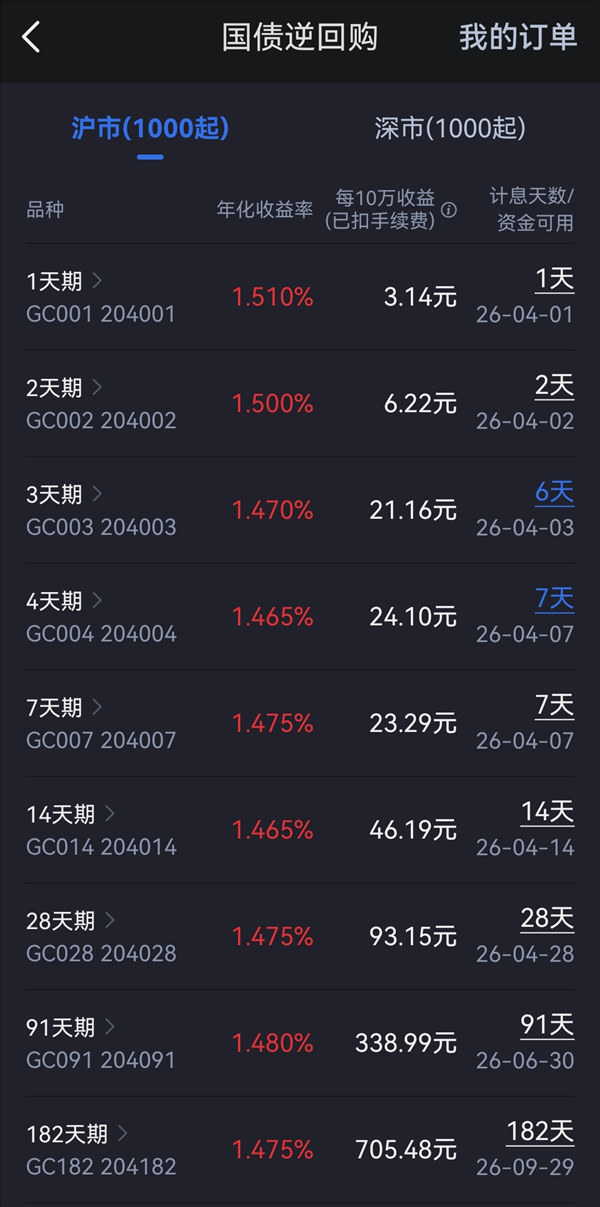This screenshot has width=600, height=1207.
Task: Select the 沪市(1000起) tab
Action: [x=150, y=128]
